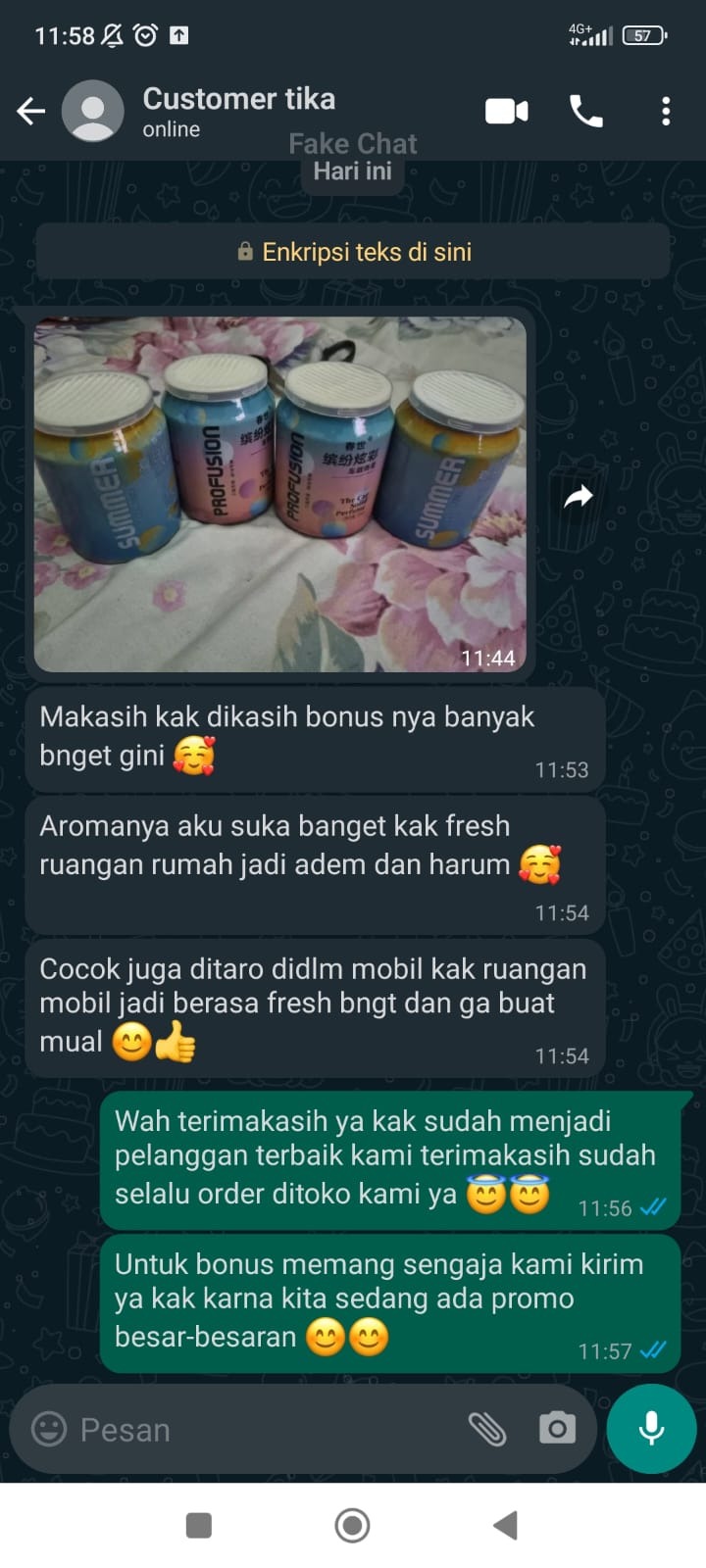Image resolution: width=706 pixels, height=1568 pixels.
Task: Open the chat overflow menu
Action: pos(666,112)
